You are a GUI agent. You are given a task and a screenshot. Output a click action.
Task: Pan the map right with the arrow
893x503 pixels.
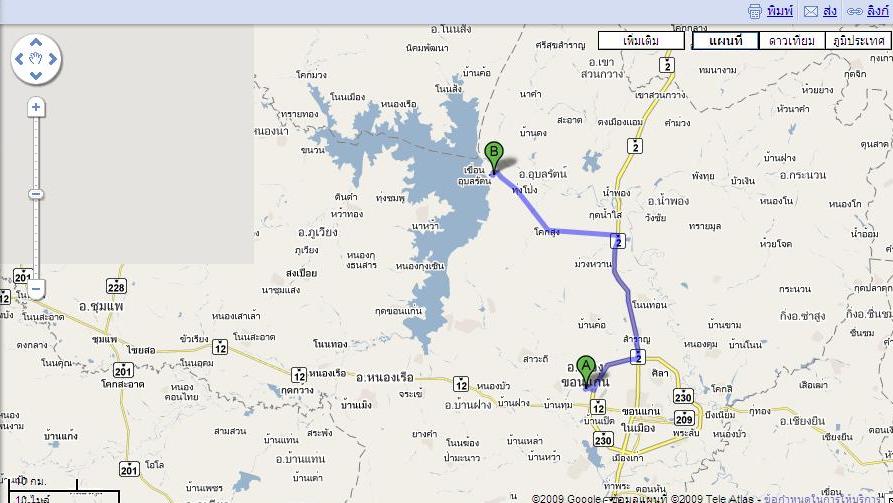[x=53, y=61]
